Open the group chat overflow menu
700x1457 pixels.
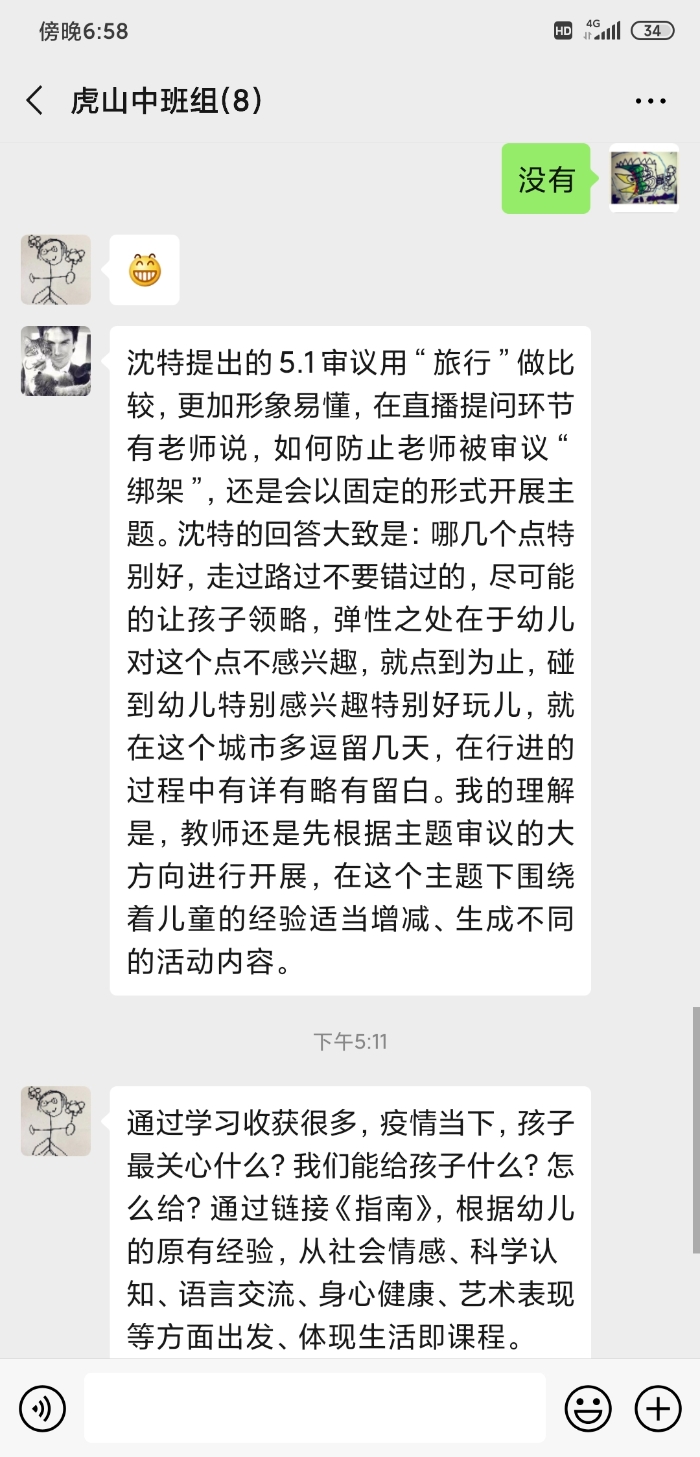coord(650,101)
